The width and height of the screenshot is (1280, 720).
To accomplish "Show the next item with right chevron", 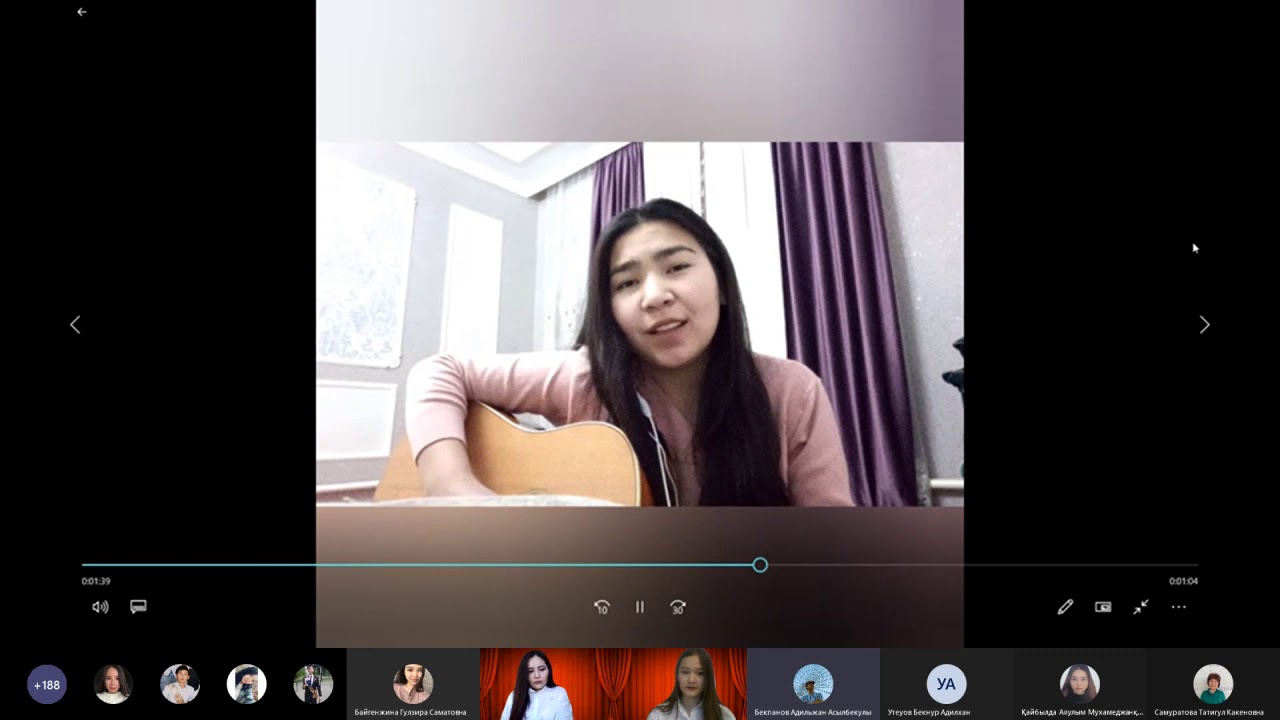I will click(1204, 325).
